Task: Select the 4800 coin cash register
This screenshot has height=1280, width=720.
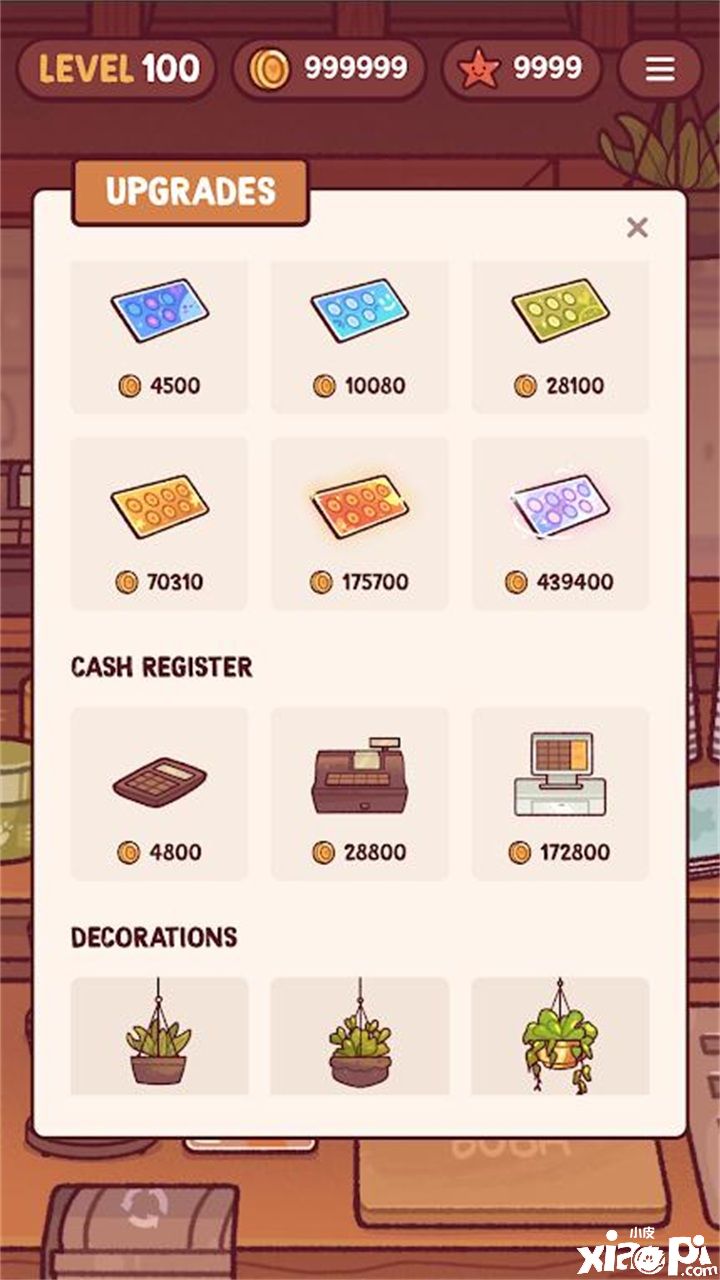Action: tap(159, 795)
